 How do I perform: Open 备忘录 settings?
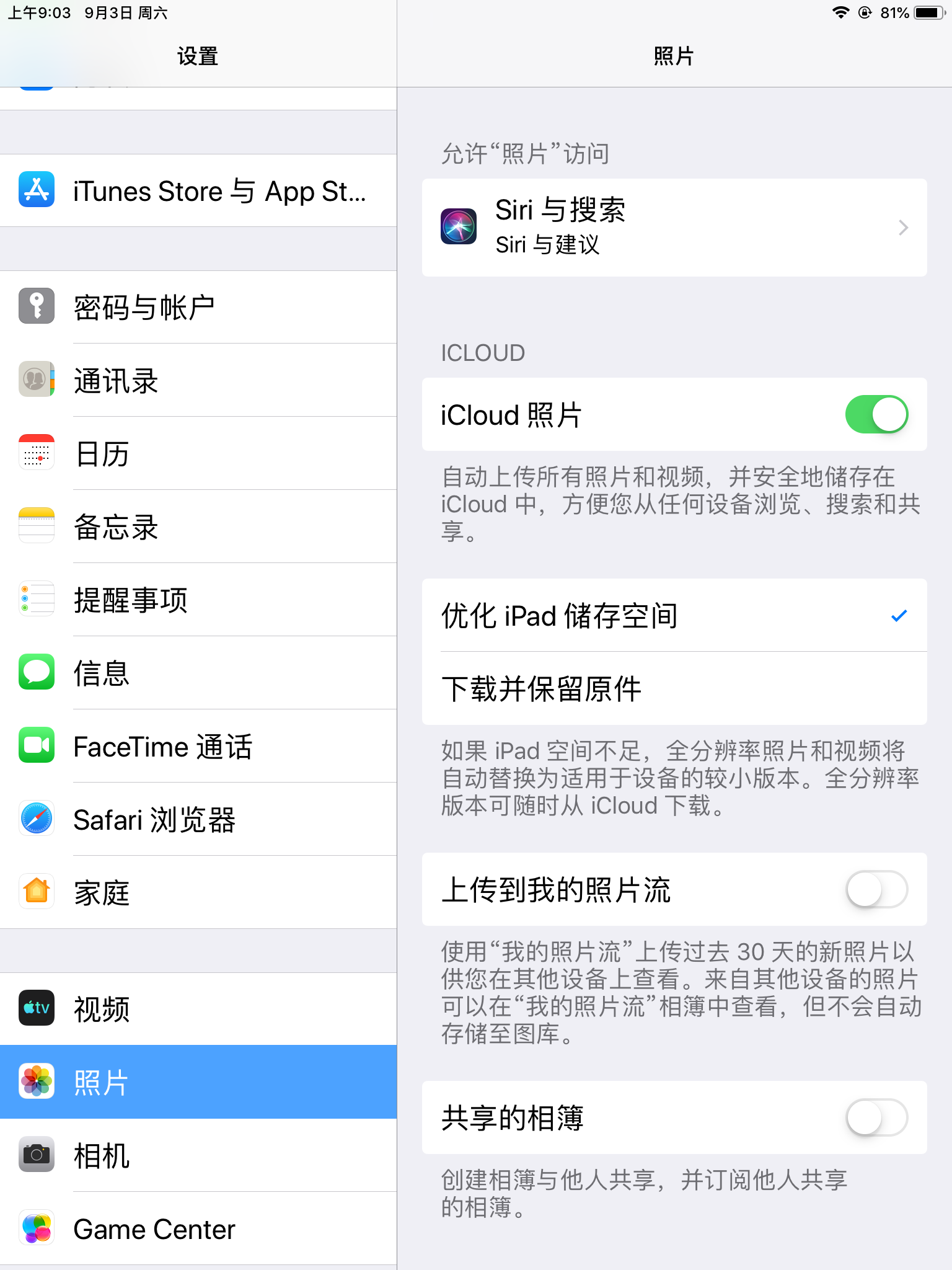(198, 526)
